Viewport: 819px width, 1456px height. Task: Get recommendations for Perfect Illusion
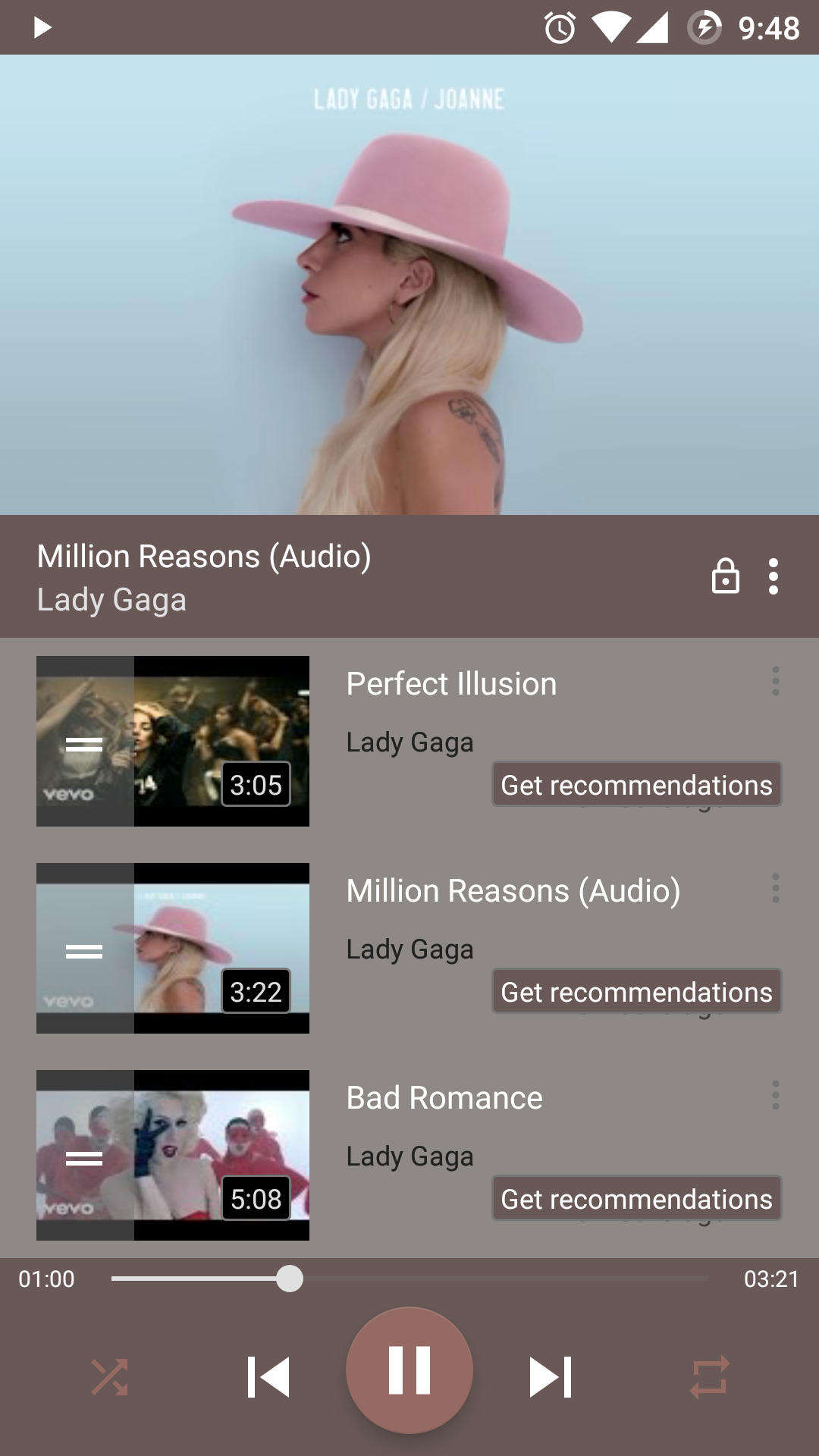click(636, 785)
